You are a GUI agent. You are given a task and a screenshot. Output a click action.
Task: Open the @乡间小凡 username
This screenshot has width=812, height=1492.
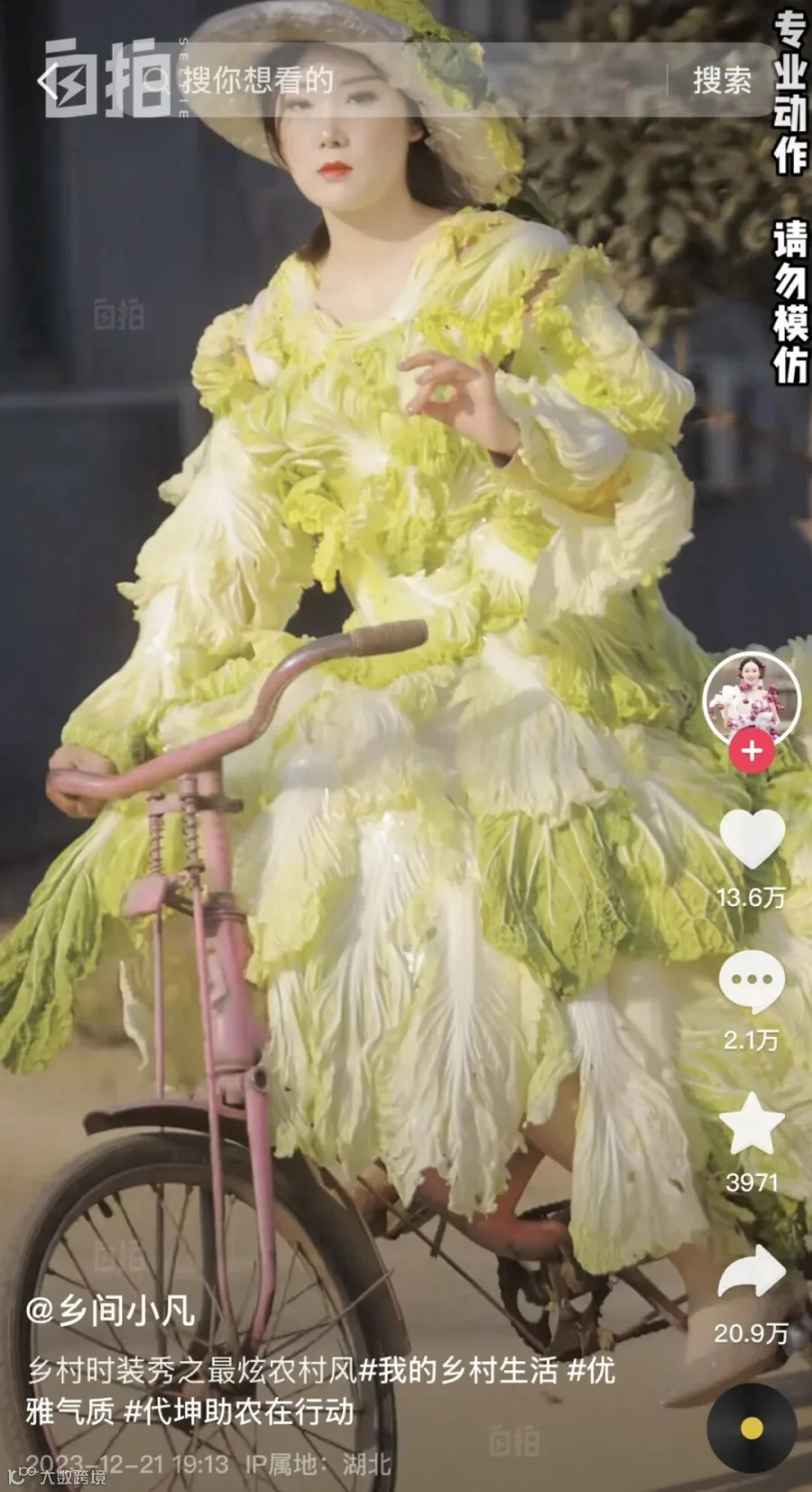click(110, 1311)
